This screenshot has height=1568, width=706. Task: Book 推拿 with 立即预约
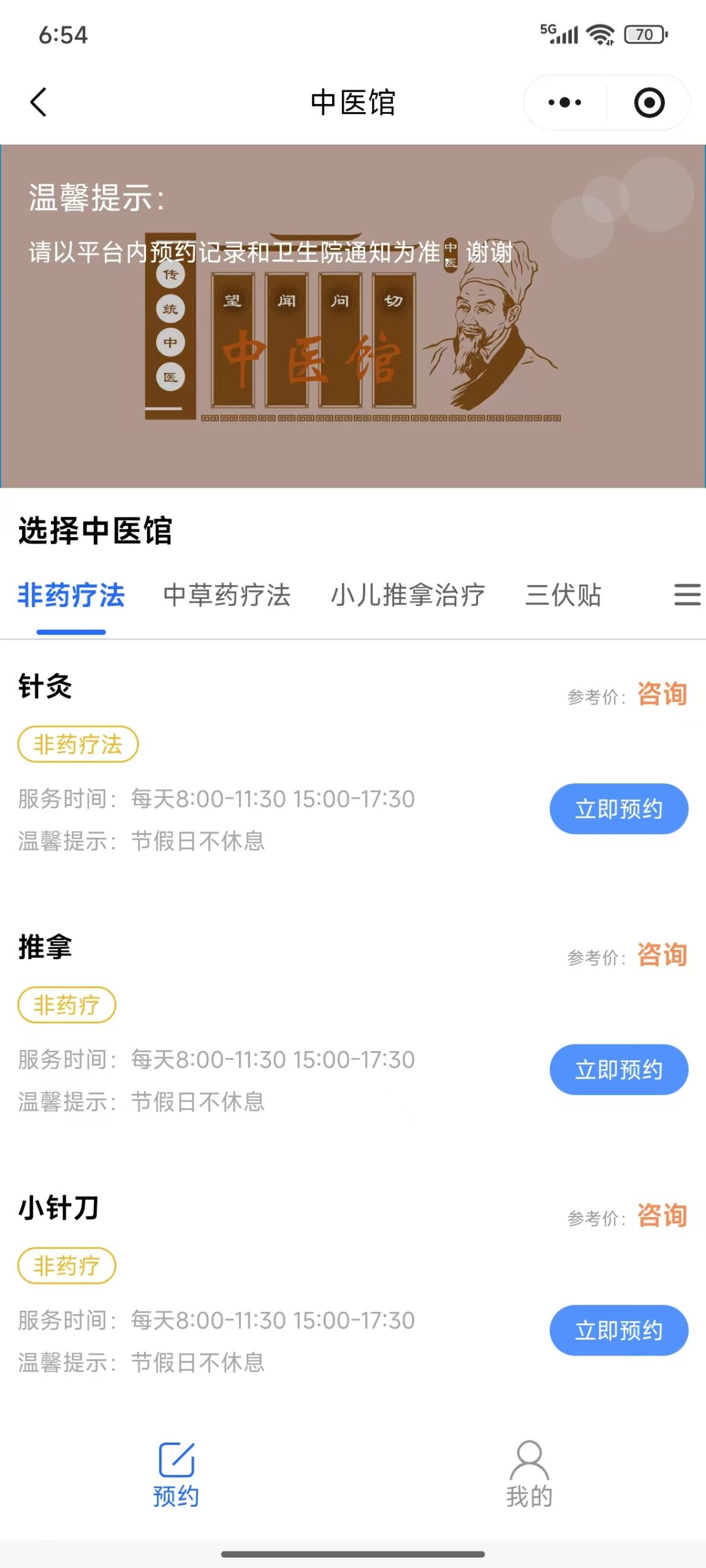click(618, 1069)
